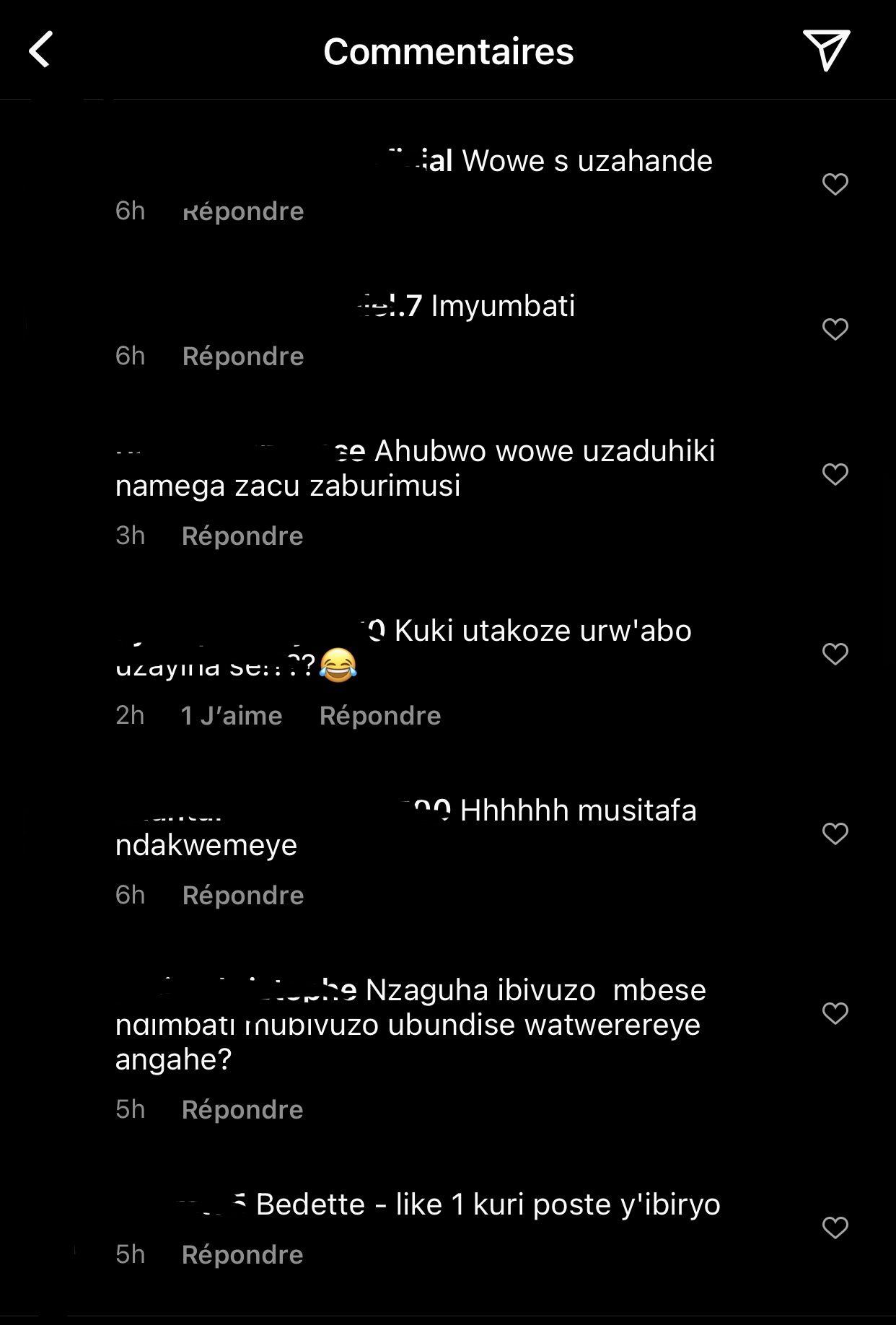896x1325 pixels.
Task: Like the "Imyumbati" comment
Action: click(835, 330)
